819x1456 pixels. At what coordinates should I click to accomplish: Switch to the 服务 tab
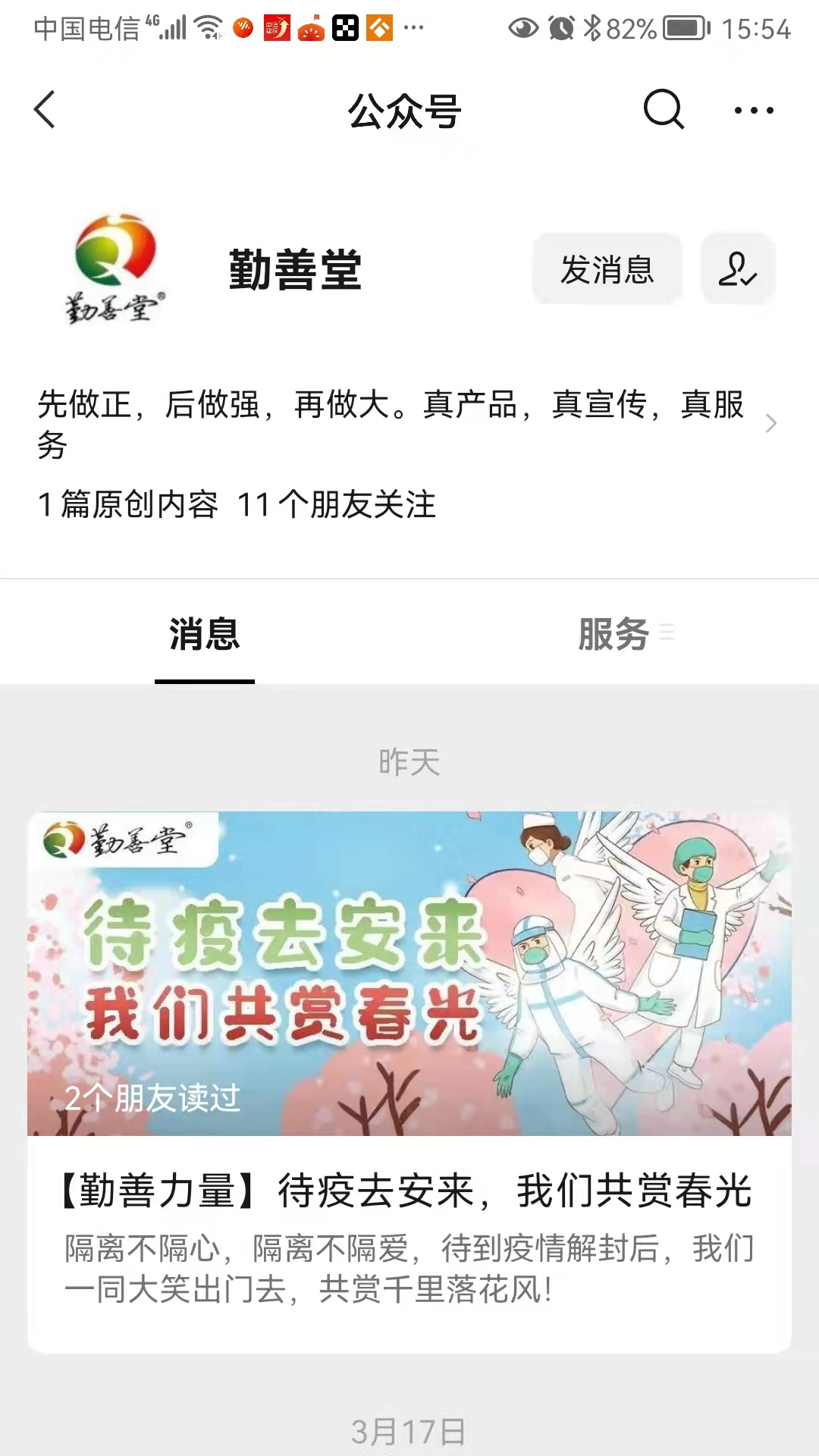614,634
